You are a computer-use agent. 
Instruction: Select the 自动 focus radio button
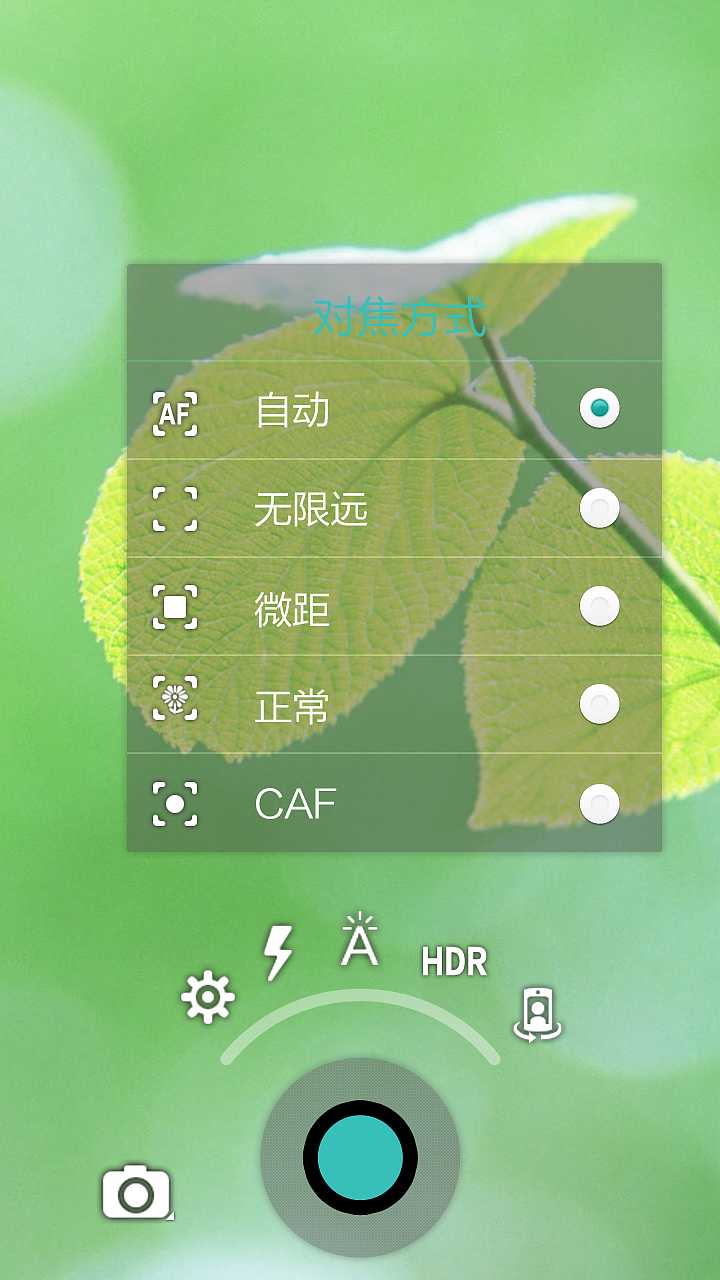[x=598, y=409]
